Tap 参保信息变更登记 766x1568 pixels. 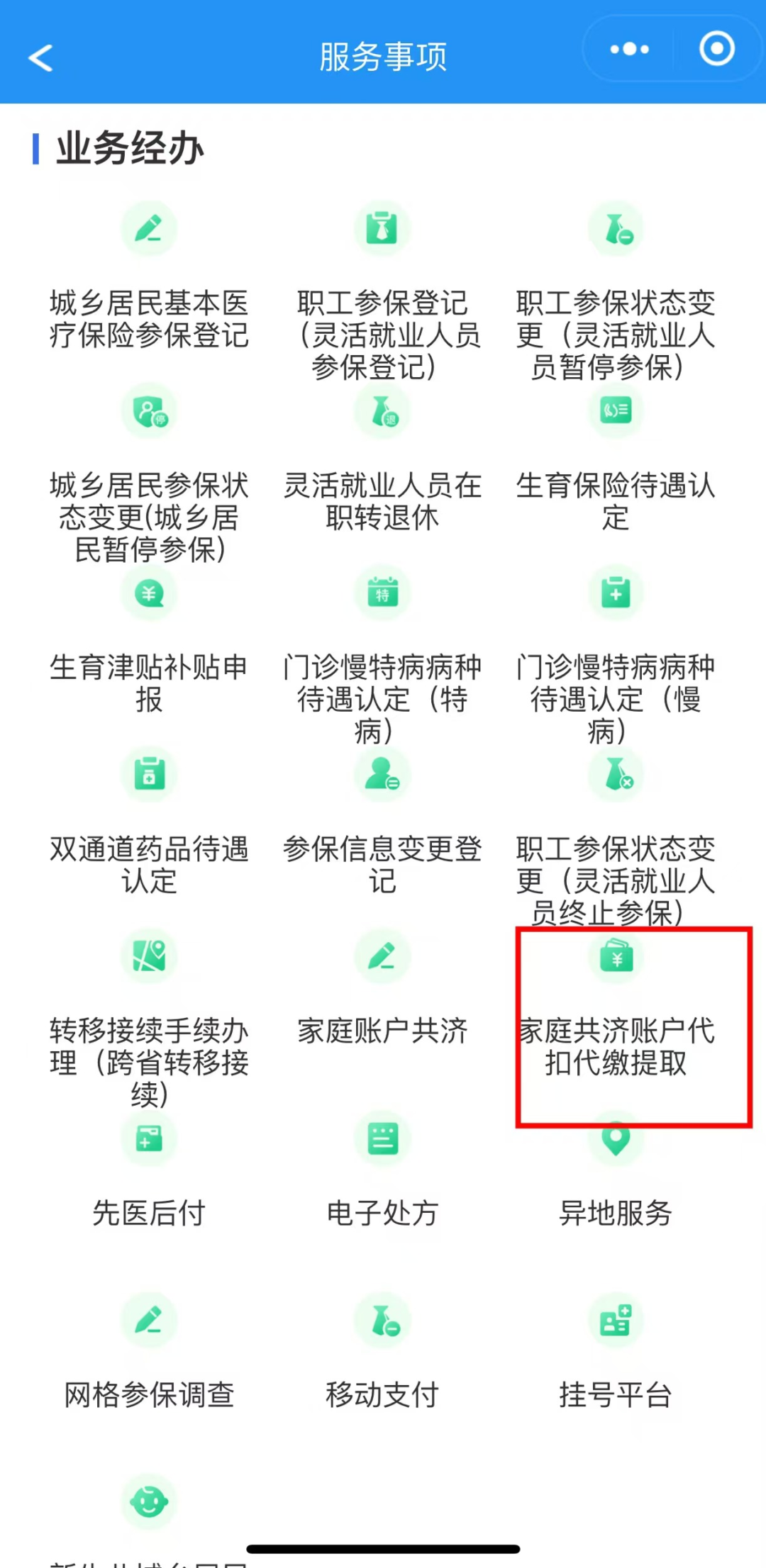382,775
